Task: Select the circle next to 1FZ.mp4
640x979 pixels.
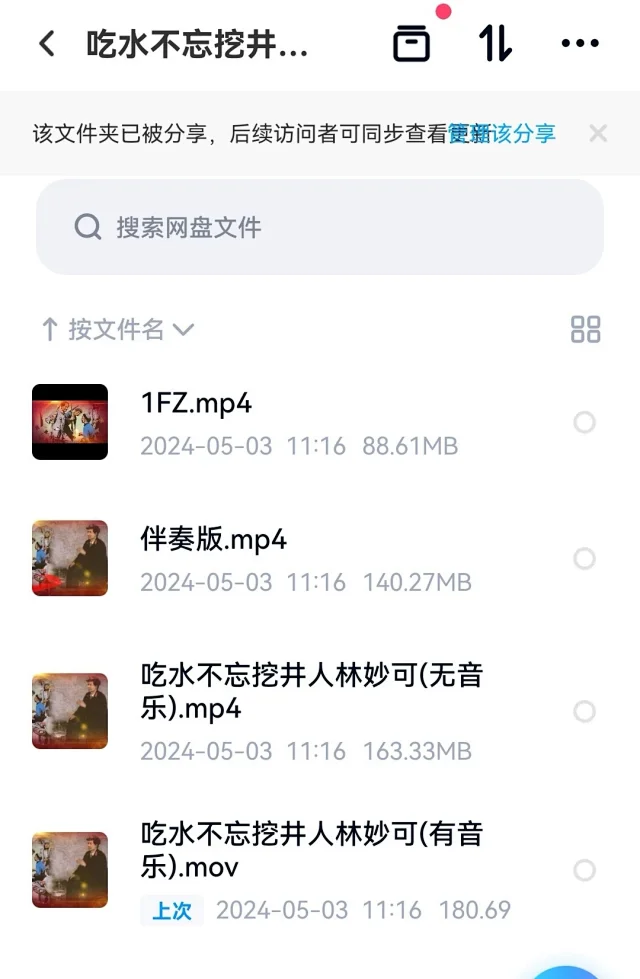Action: click(584, 422)
